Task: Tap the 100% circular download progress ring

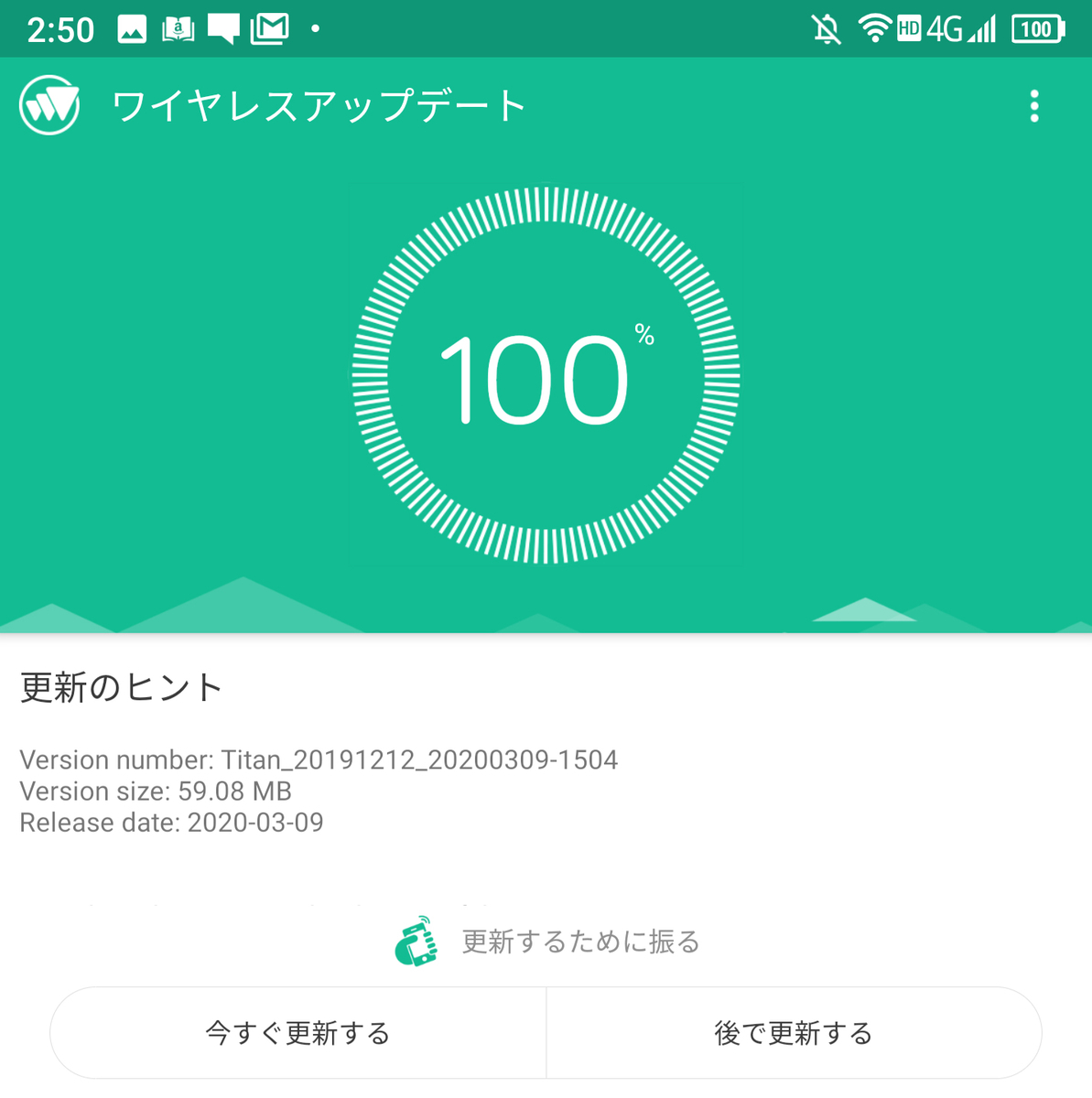Action: click(546, 378)
